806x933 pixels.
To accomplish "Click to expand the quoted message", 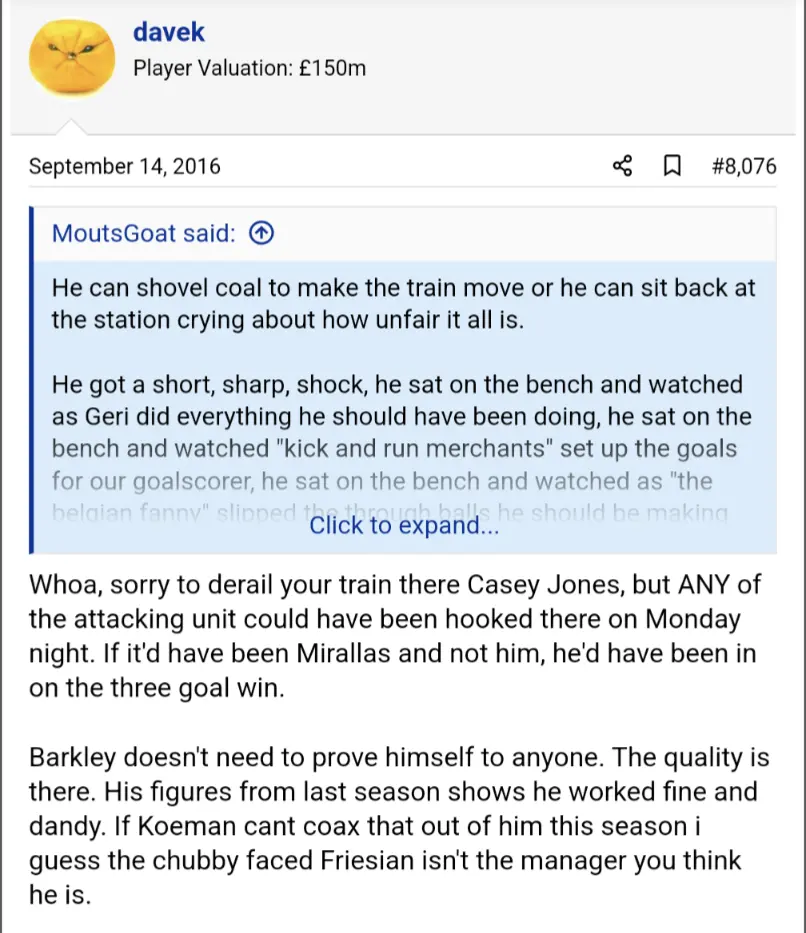I will tap(404, 525).
